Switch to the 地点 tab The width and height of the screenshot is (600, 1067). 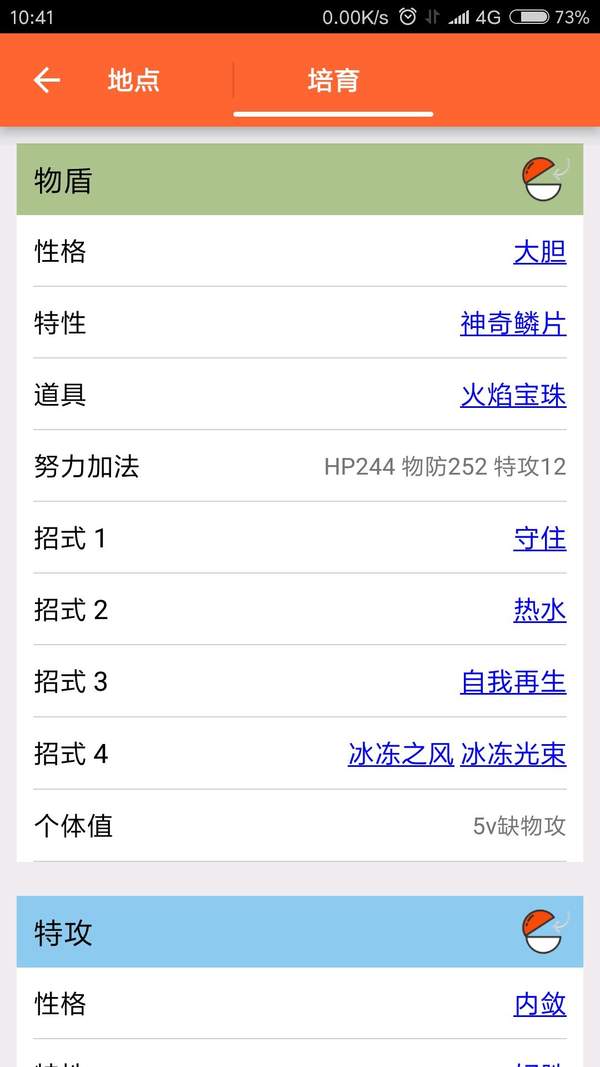(x=133, y=80)
